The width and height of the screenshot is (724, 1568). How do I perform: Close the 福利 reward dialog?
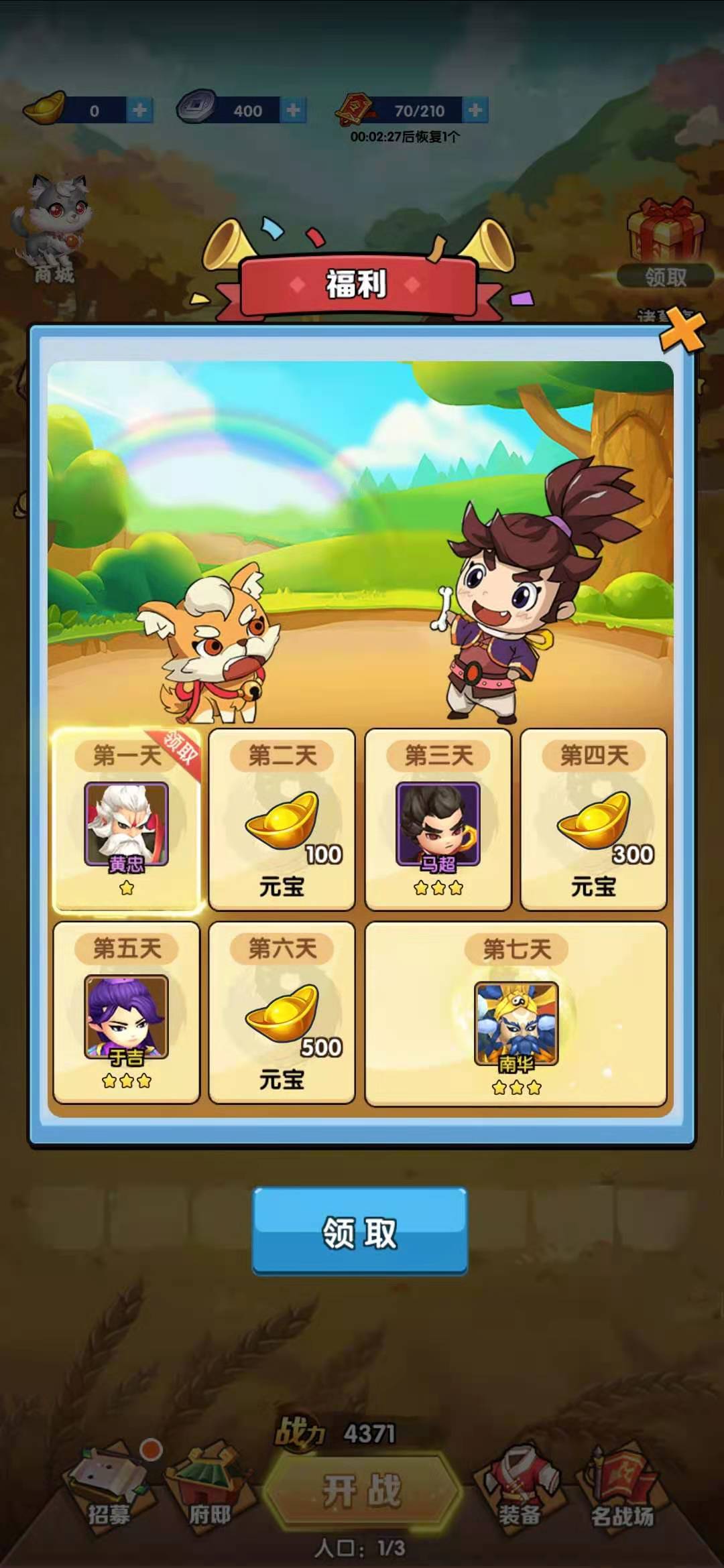[x=682, y=330]
